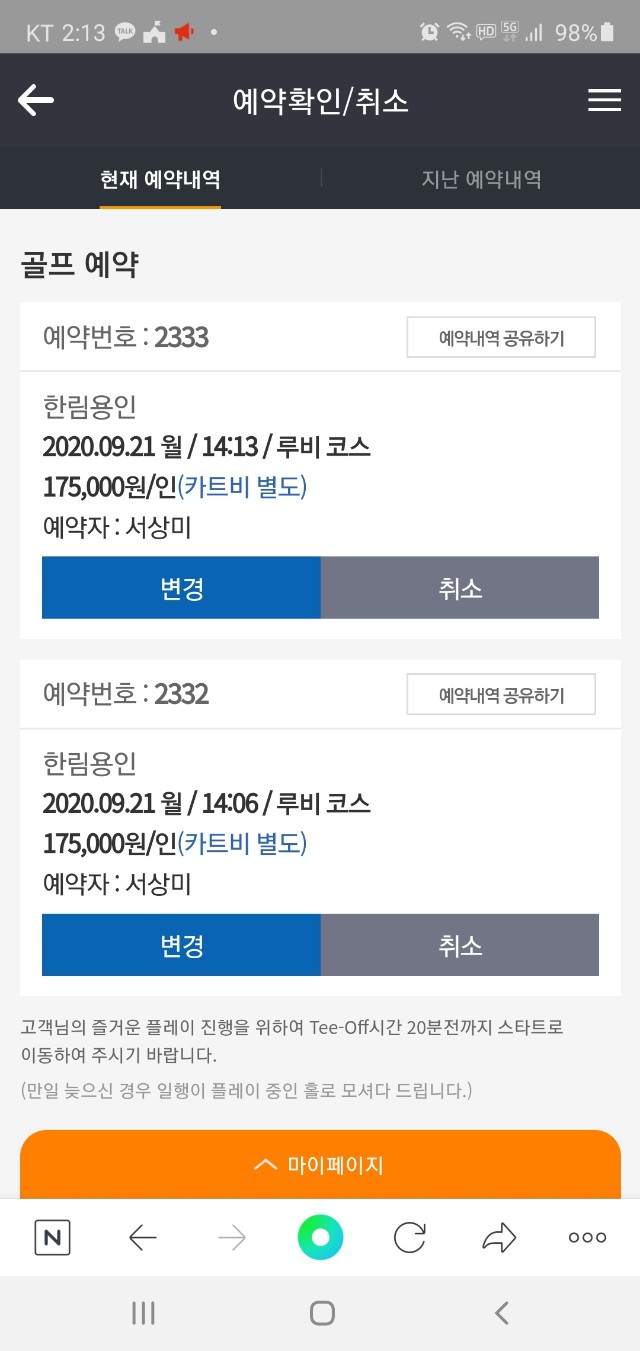Switch to the 지난 예약내역 tab

481,180
